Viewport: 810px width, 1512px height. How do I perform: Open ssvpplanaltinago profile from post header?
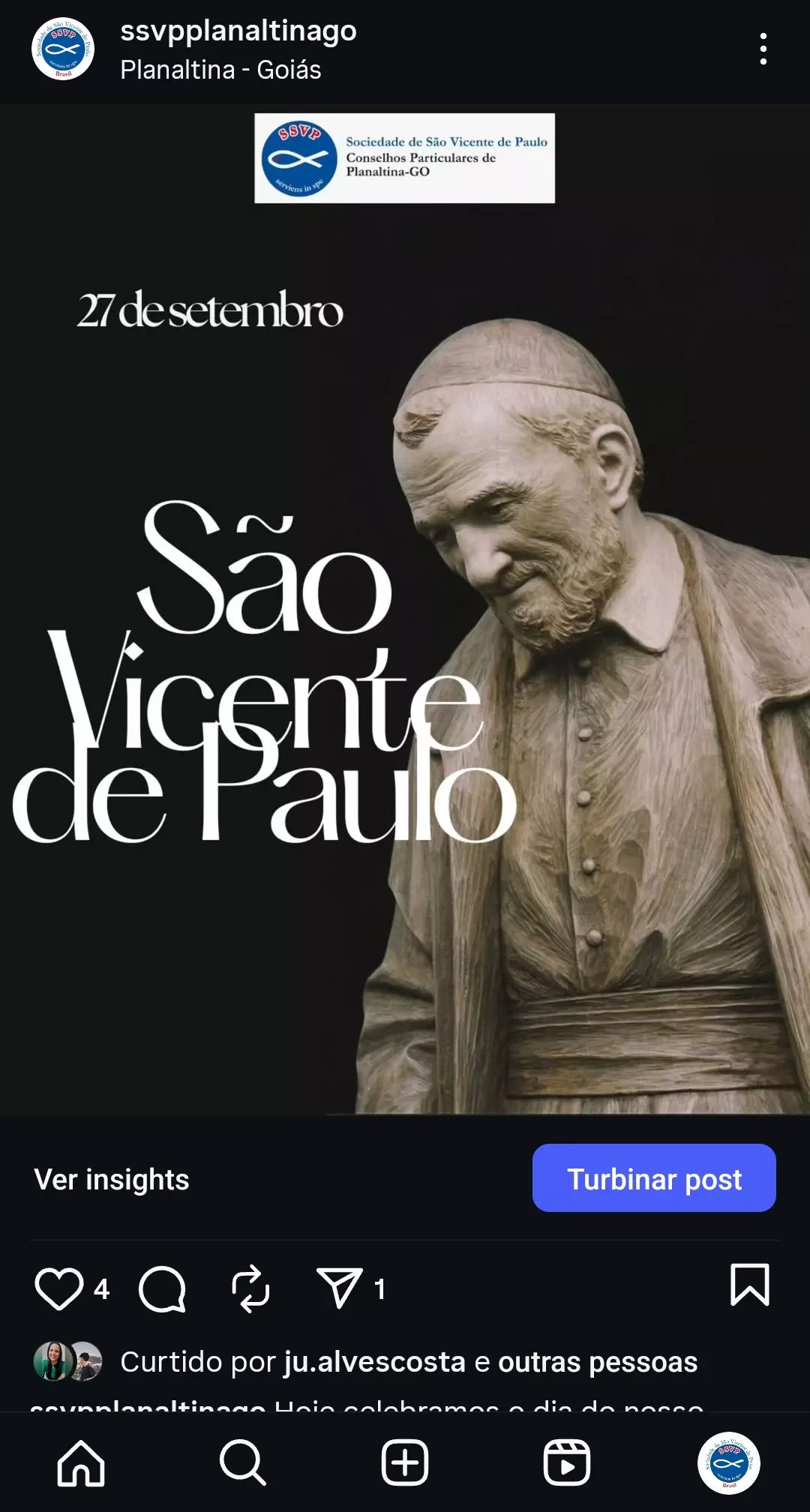click(x=238, y=31)
